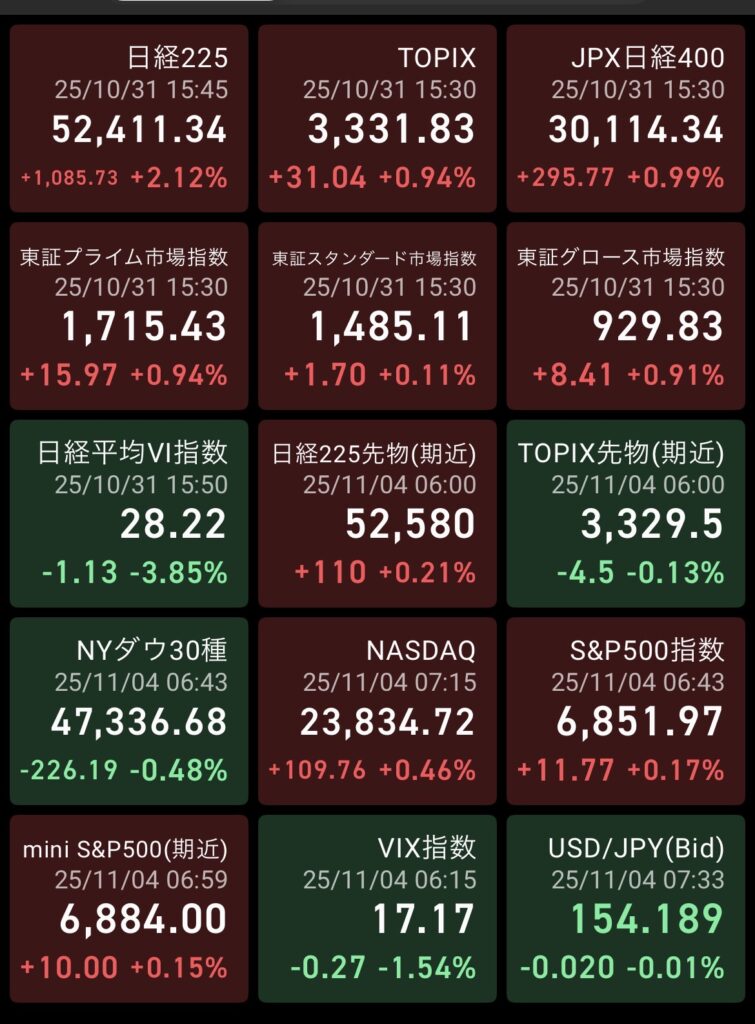The height and width of the screenshot is (1024, 755).
Task: Select the mini S&P500(期近) tile
Action: 127,908
